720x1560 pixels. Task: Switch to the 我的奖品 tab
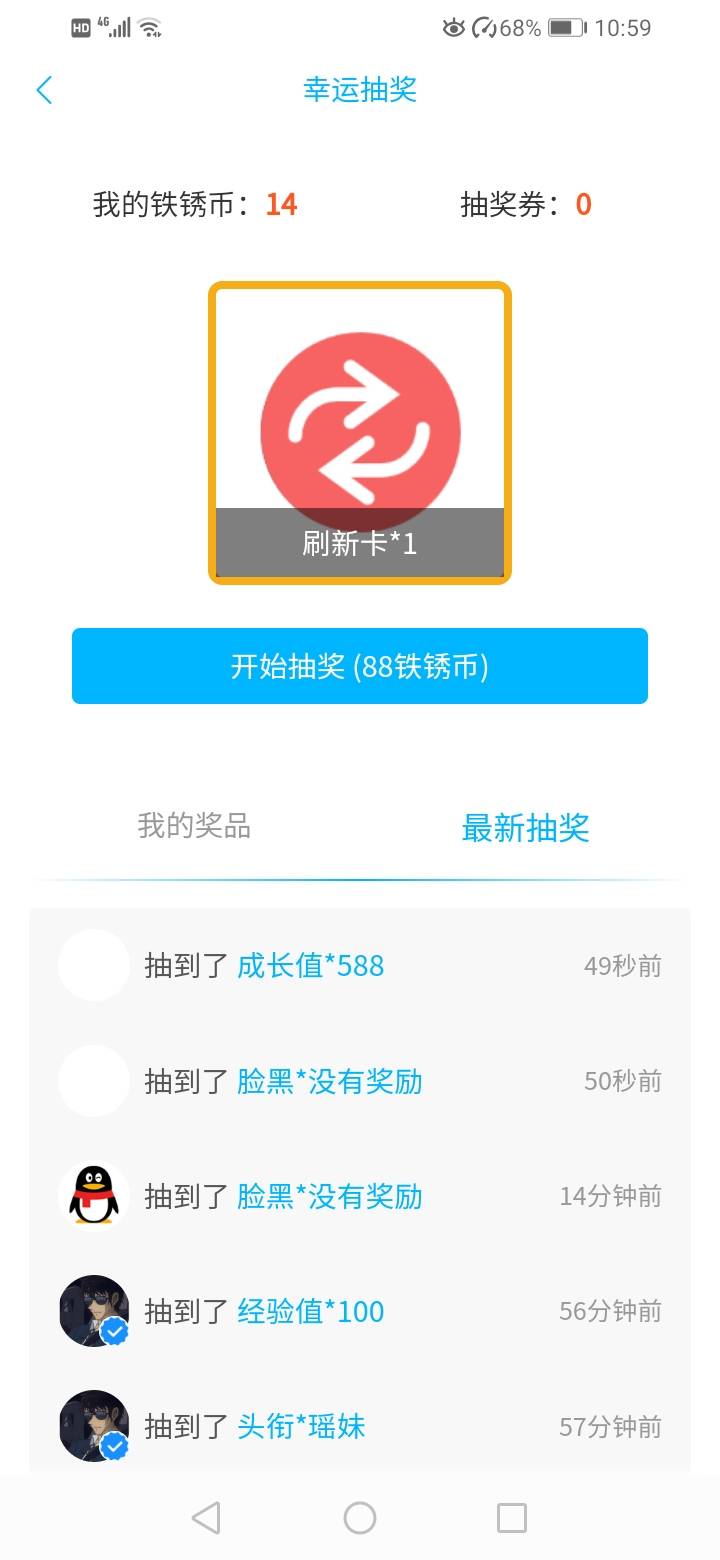click(x=194, y=826)
